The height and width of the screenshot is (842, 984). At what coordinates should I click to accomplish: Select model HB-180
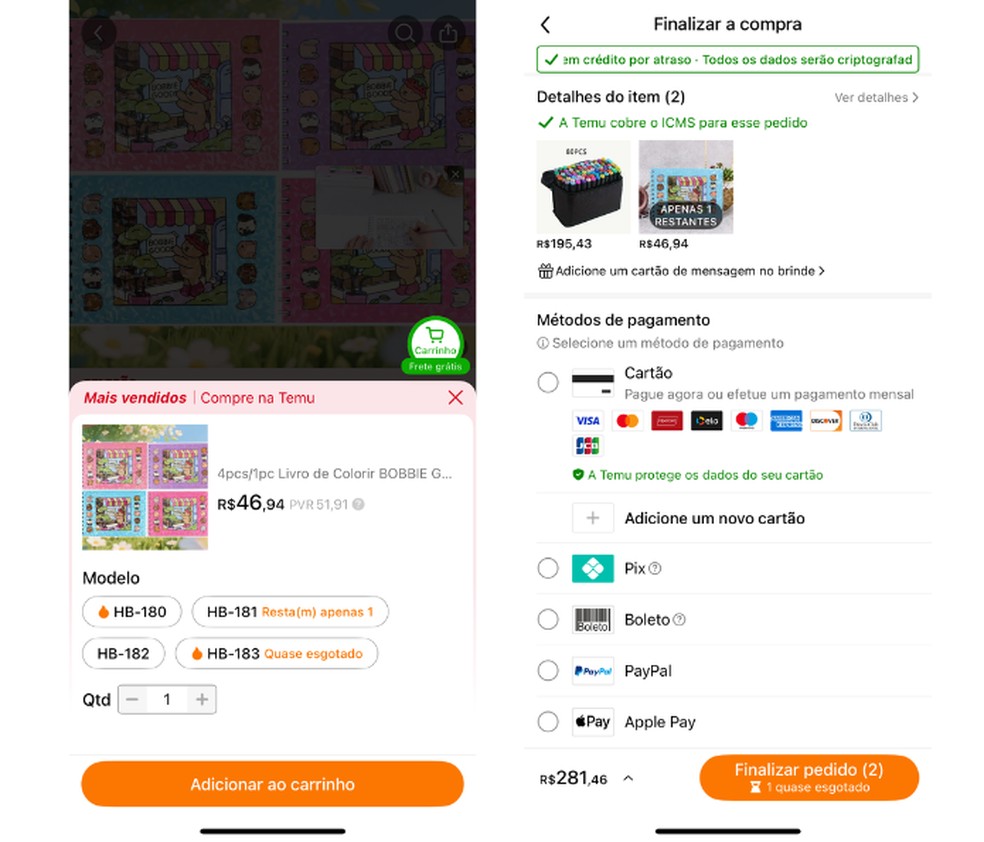pos(132,612)
